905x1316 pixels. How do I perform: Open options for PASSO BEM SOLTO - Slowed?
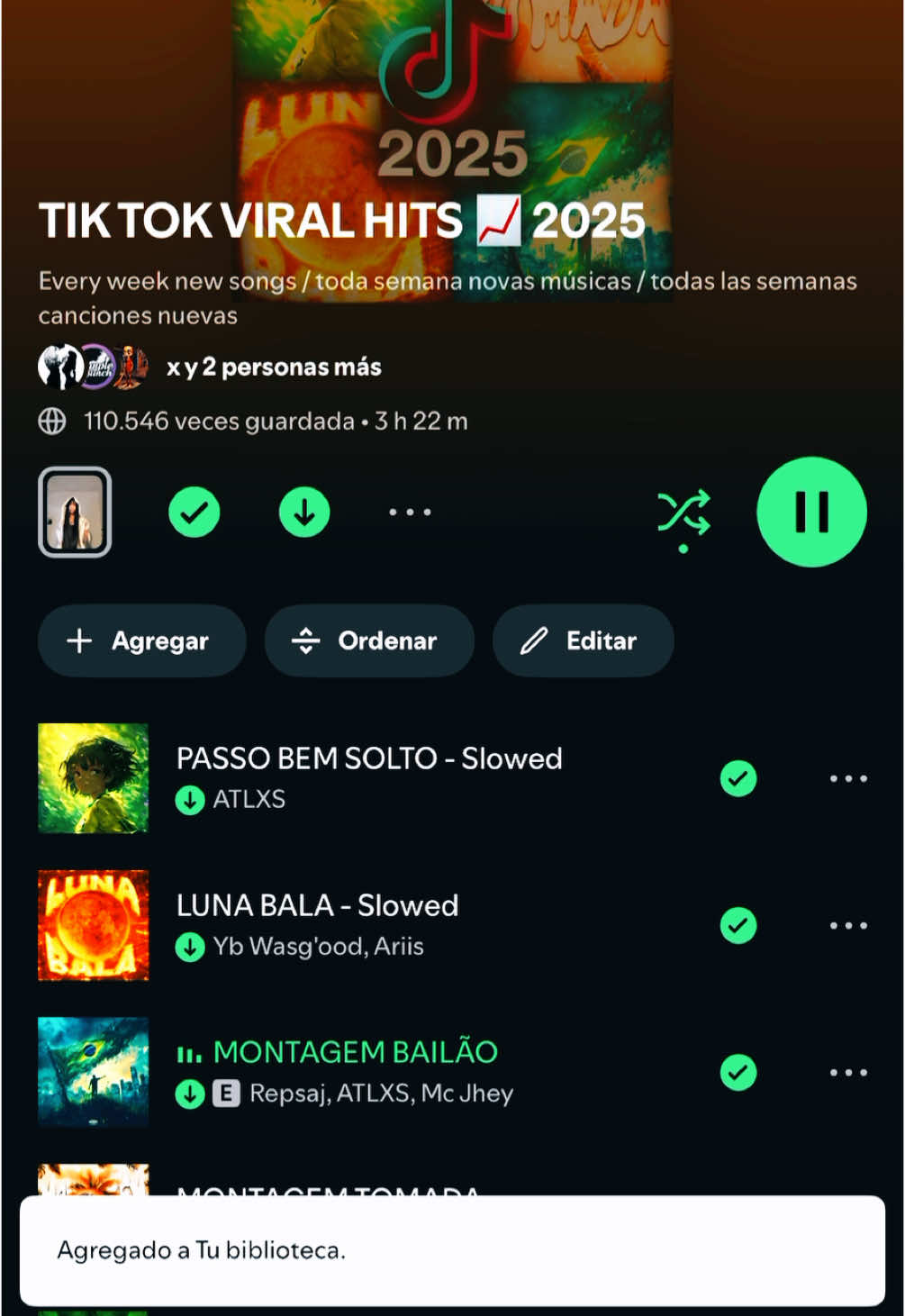point(847,778)
